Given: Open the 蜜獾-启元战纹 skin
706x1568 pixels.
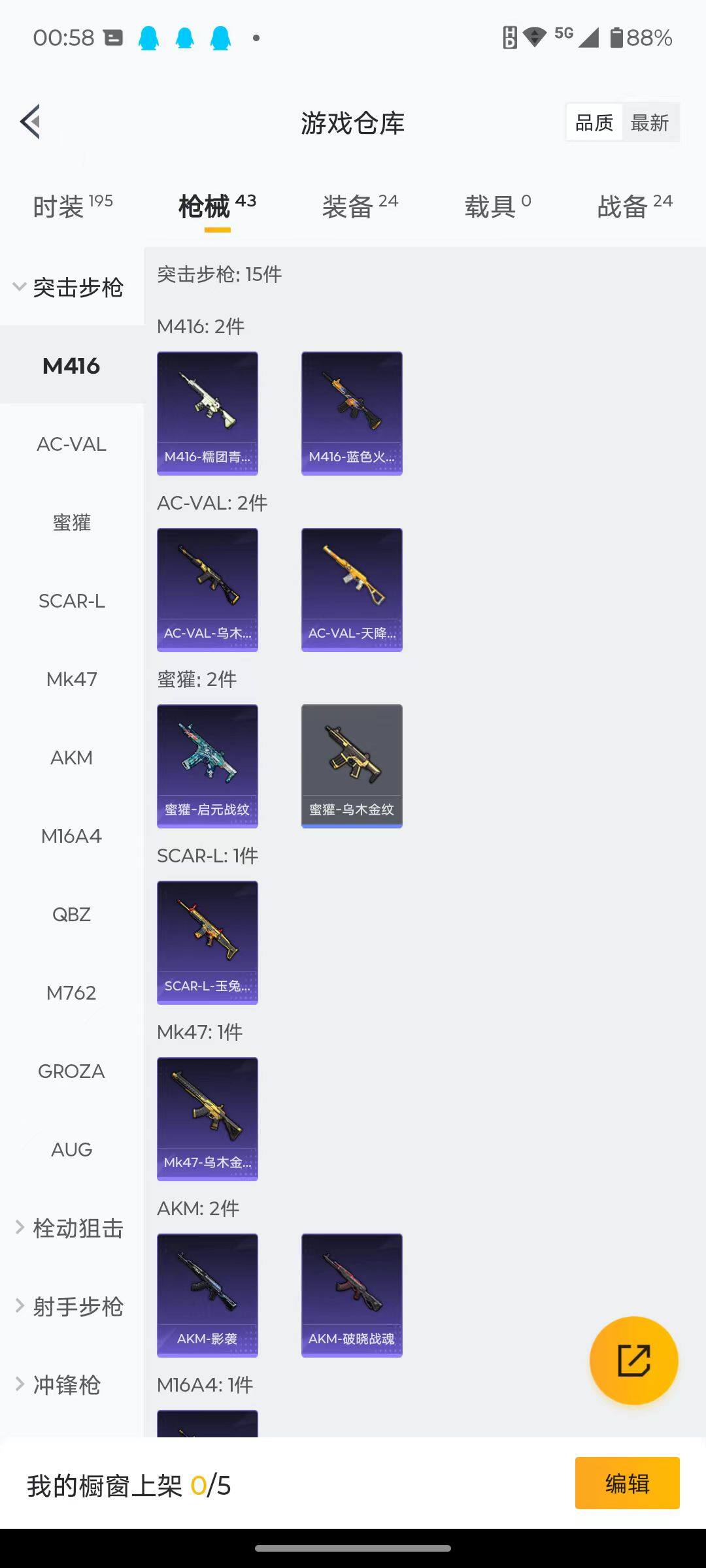Looking at the screenshot, I should click(207, 766).
